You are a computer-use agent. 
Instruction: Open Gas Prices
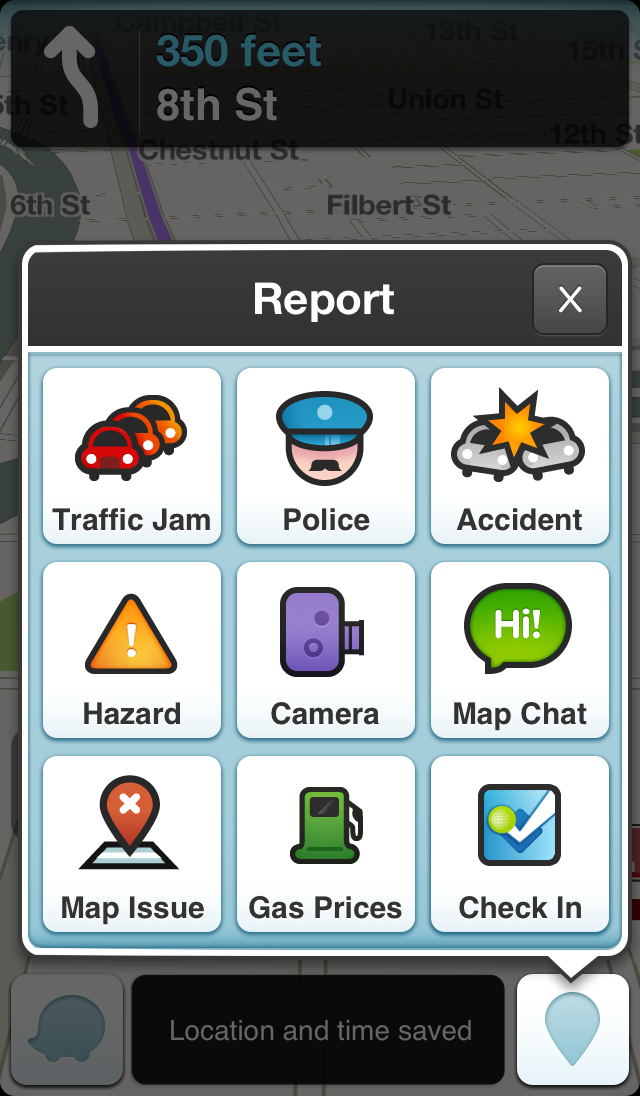(326, 844)
